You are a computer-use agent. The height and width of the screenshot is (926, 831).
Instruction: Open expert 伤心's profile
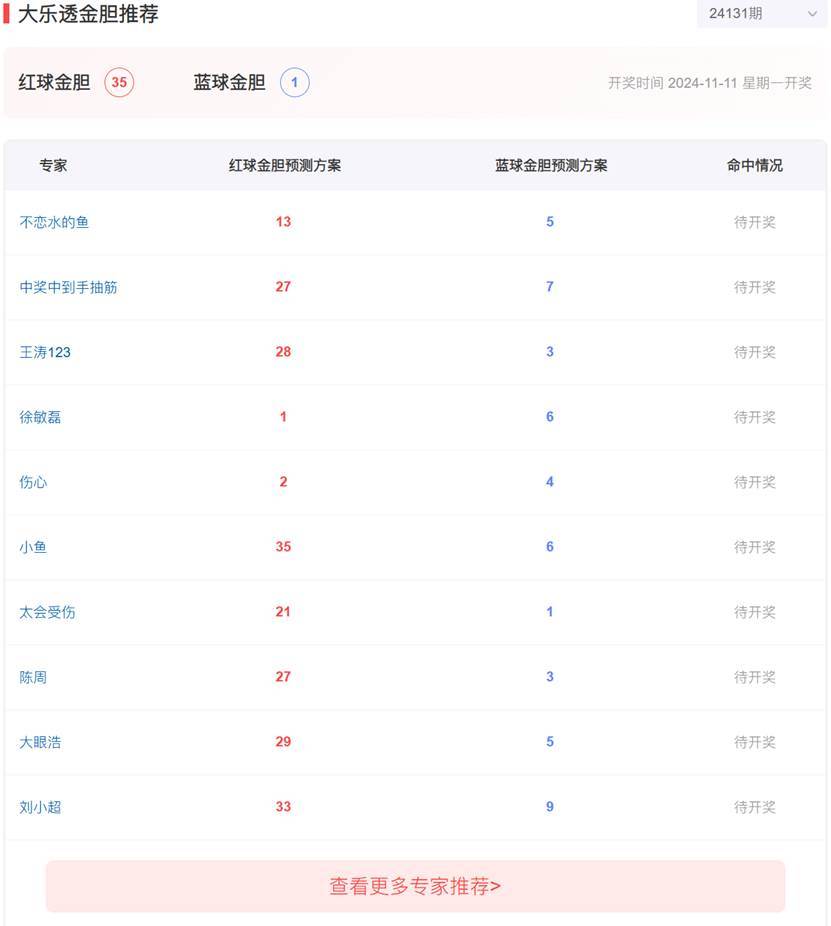coord(33,482)
